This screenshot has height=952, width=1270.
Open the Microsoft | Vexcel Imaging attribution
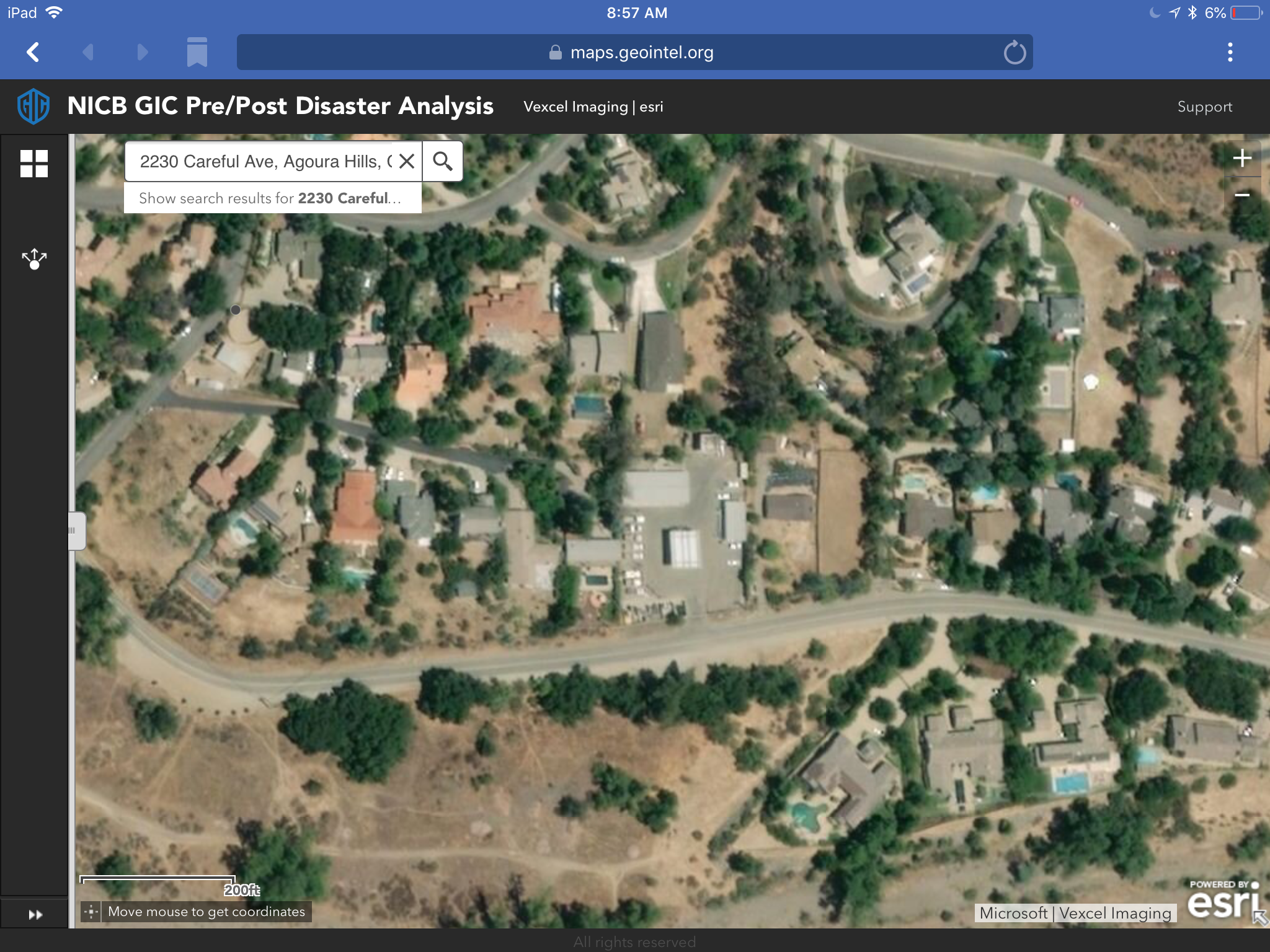coord(1075,913)
